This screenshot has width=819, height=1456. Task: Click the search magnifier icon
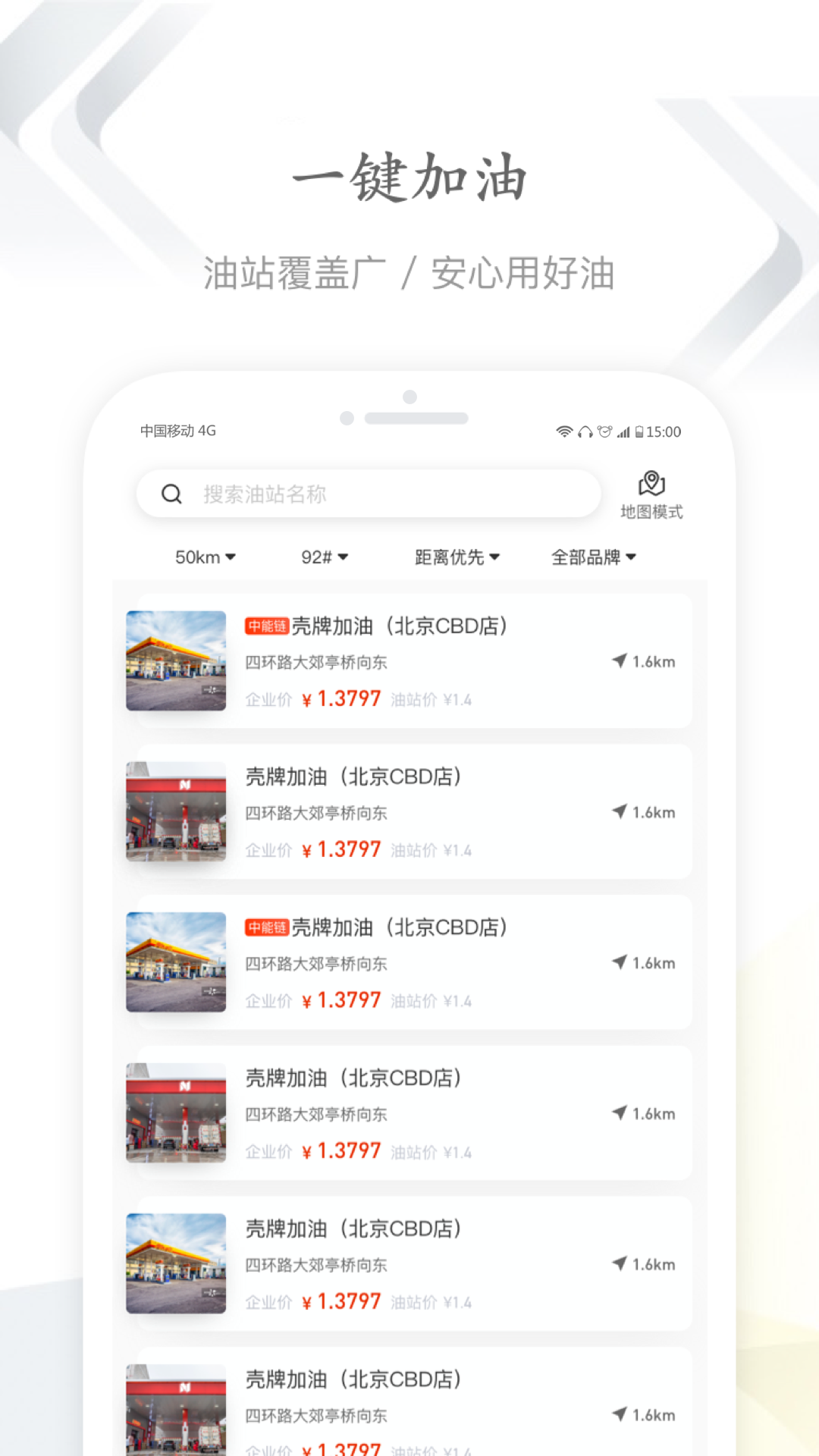point(171,493)
